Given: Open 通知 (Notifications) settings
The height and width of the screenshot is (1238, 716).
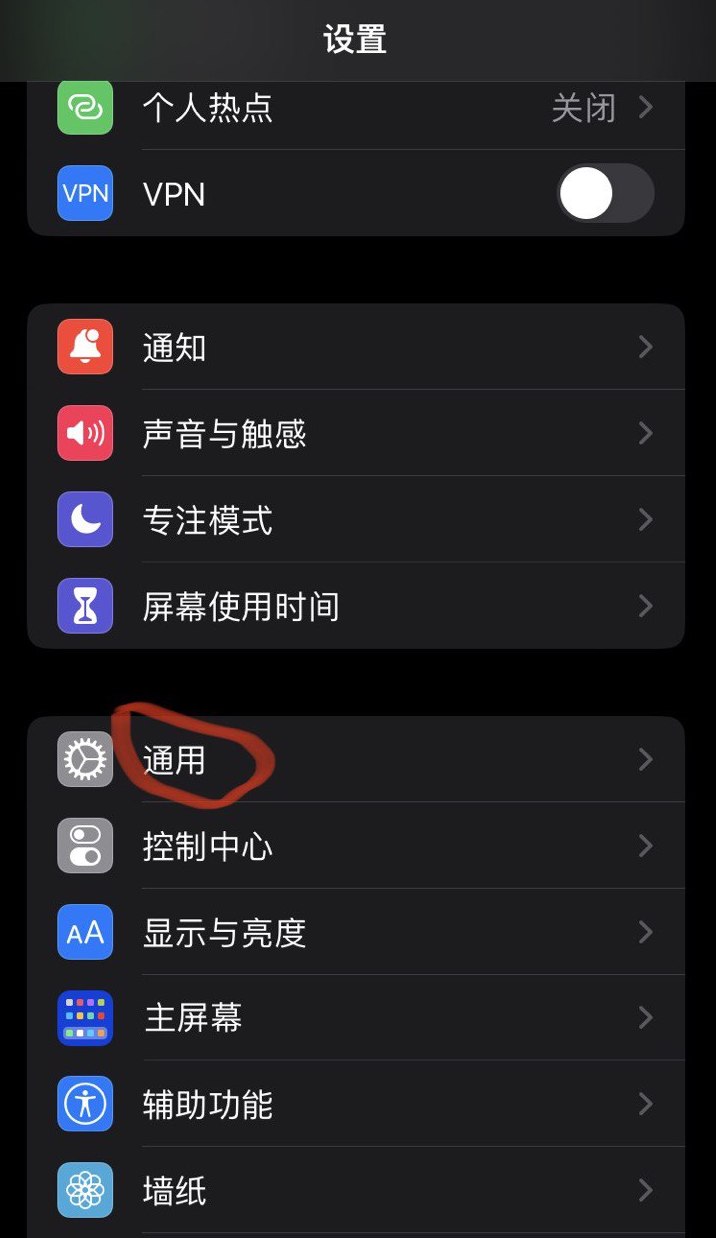Looking at the screenshot, I should pyautogui.click(x=355, y=347).
